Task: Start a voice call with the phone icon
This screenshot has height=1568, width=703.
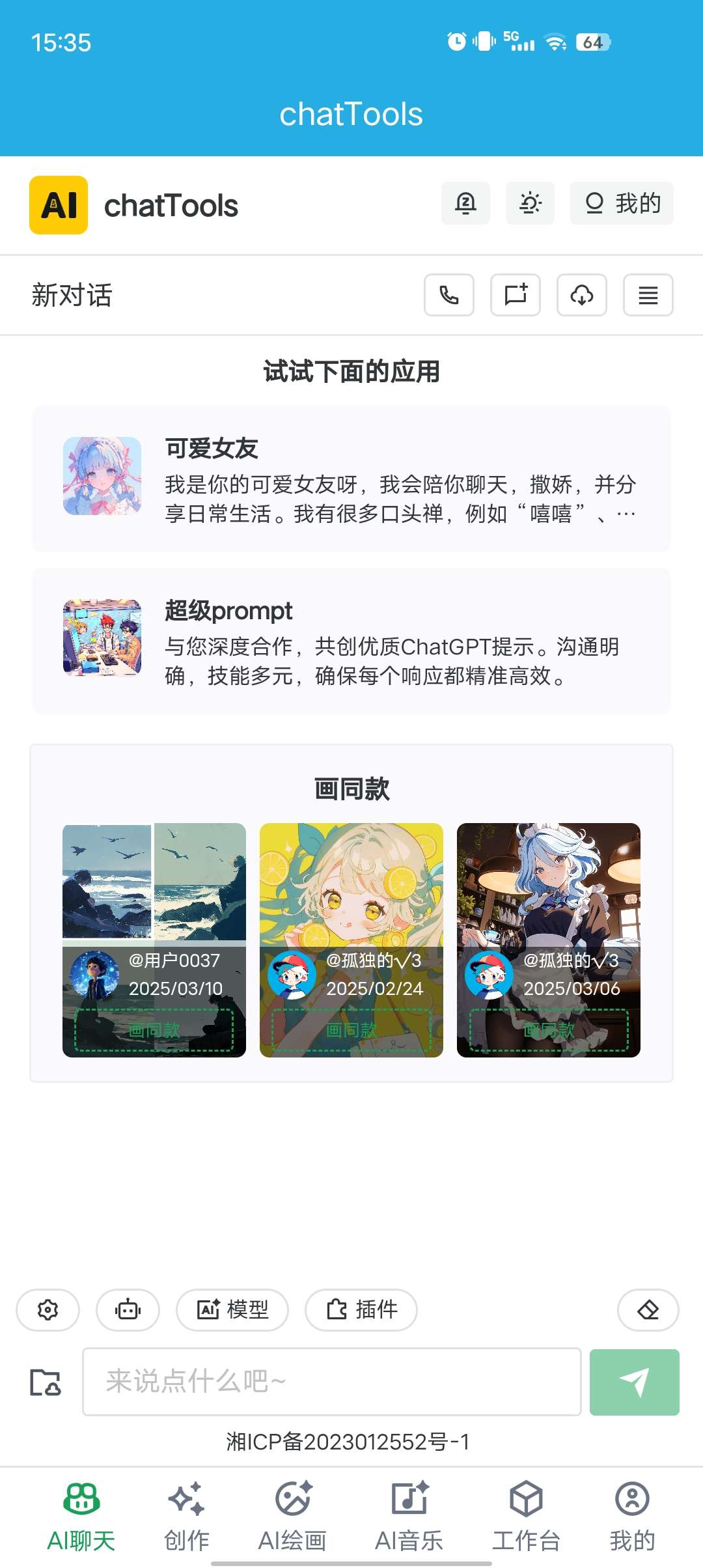Action: [449, 295]
